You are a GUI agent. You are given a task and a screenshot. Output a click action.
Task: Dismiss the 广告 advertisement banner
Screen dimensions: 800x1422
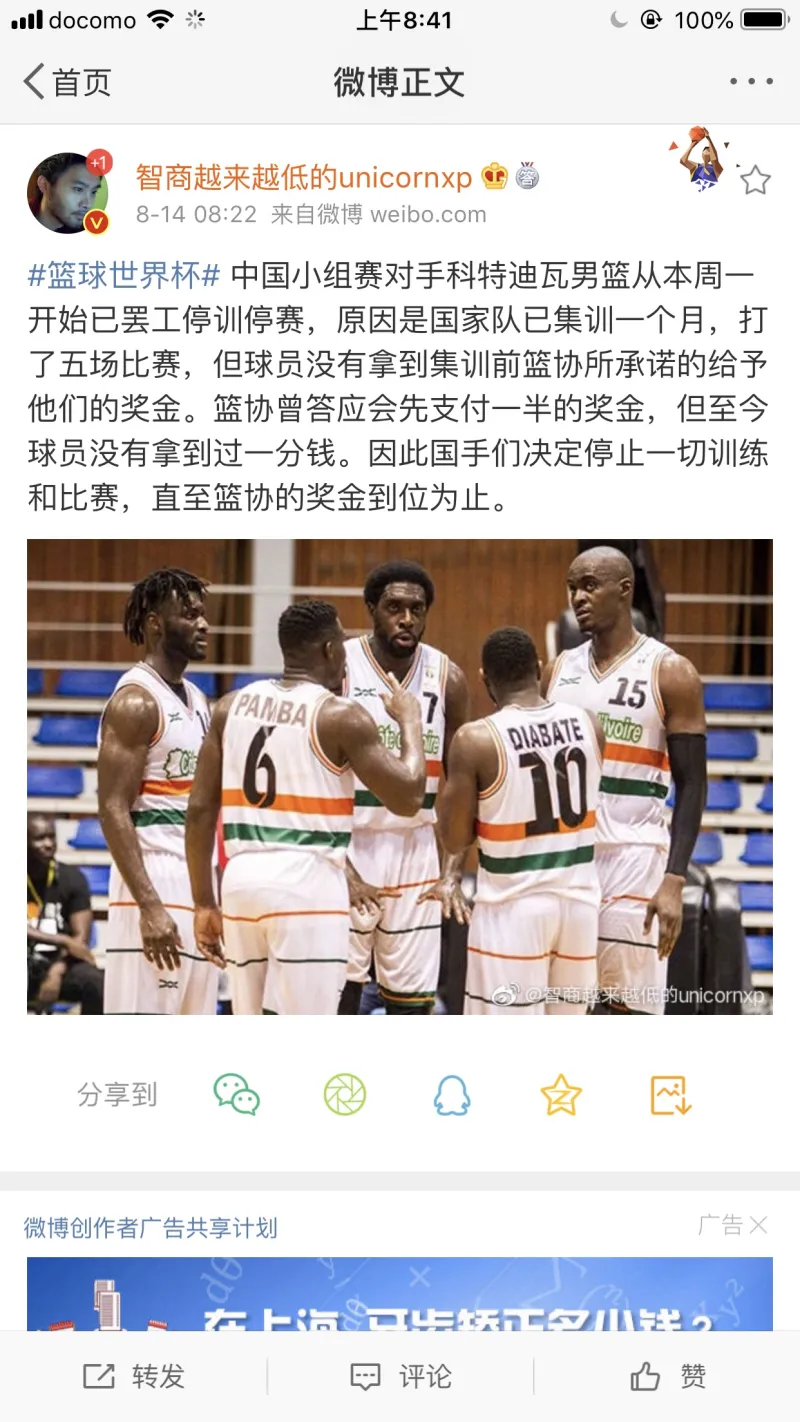click(758, 1225)
